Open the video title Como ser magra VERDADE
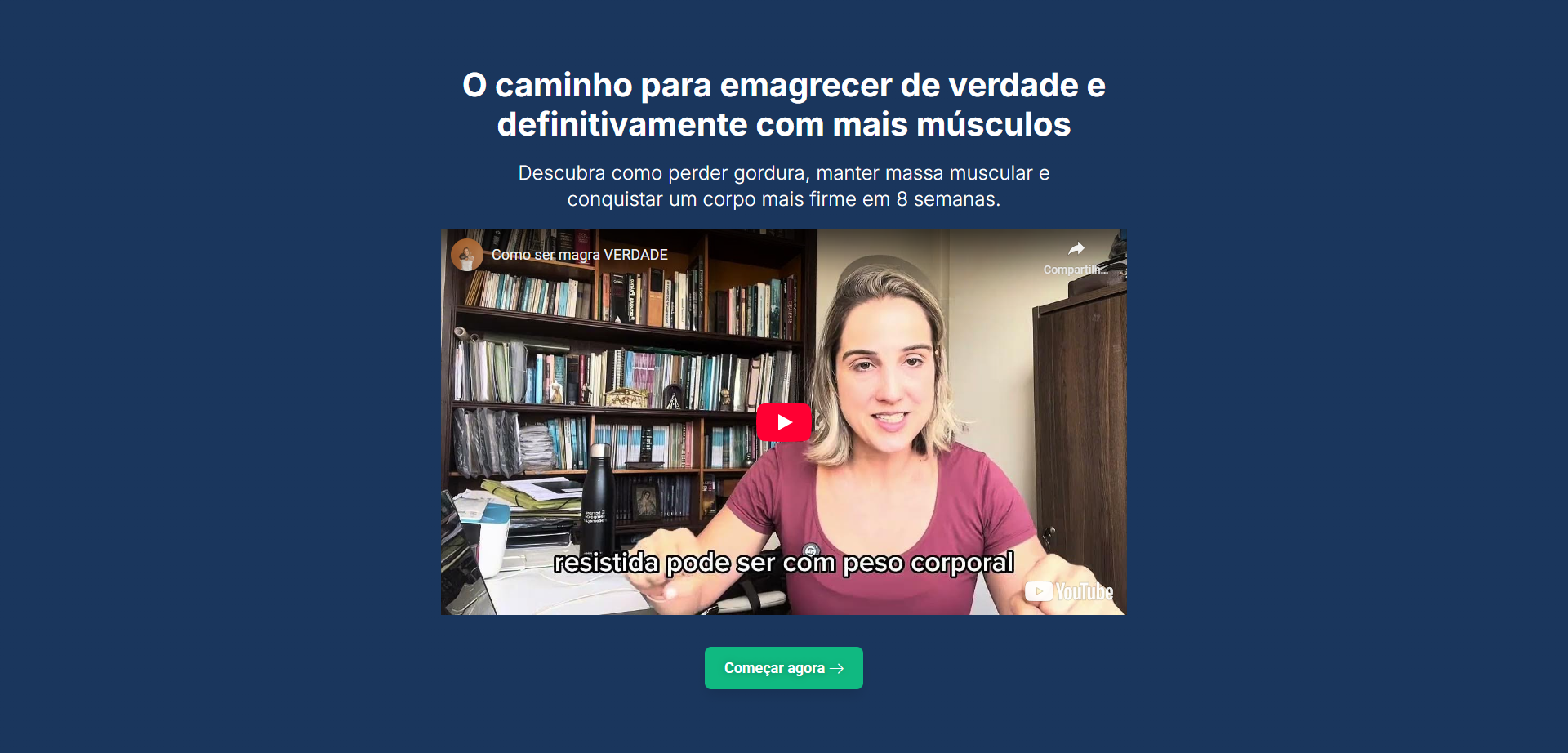 click(579, 255)
